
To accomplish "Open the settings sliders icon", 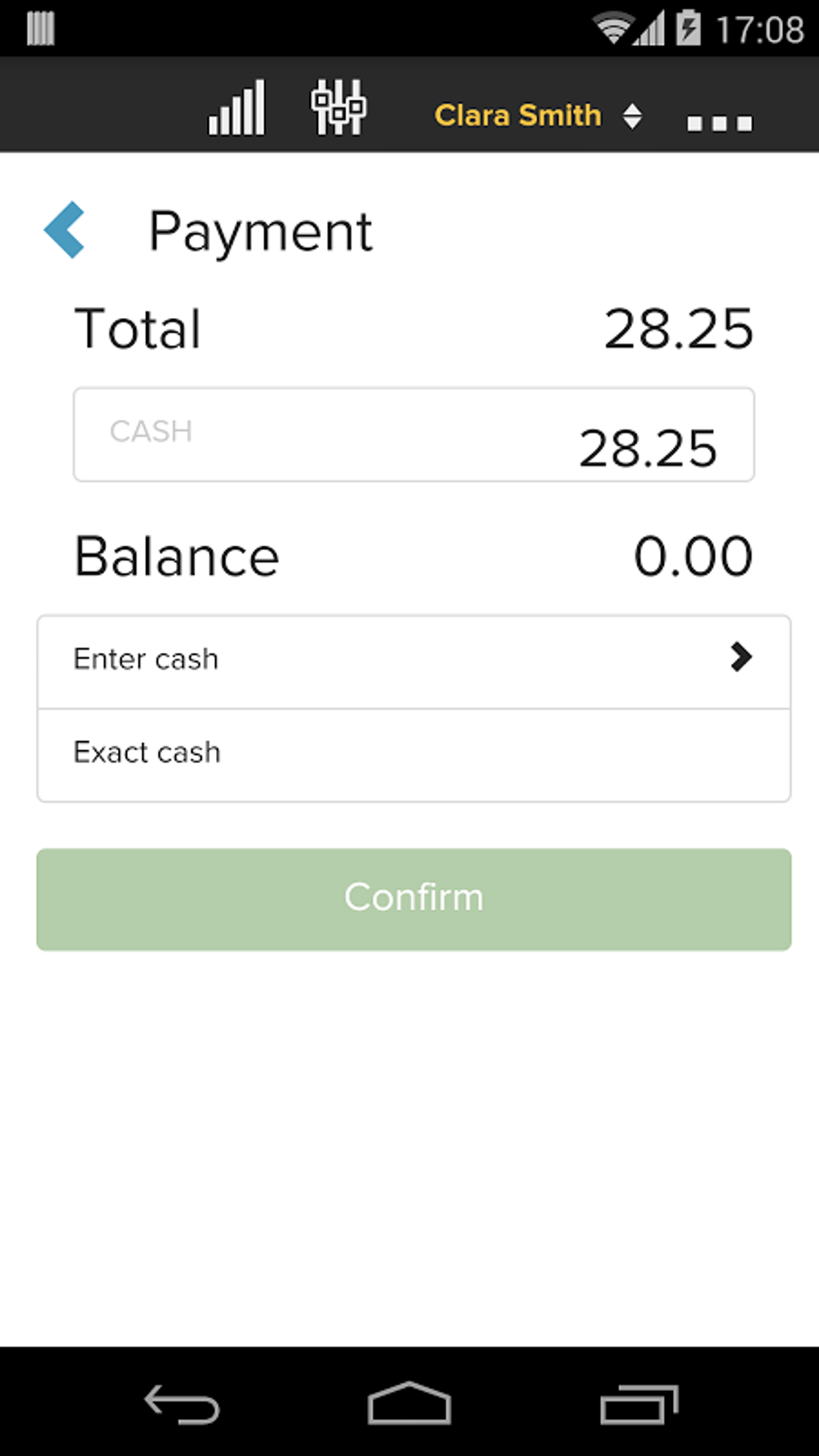I will tap(338, 108).
